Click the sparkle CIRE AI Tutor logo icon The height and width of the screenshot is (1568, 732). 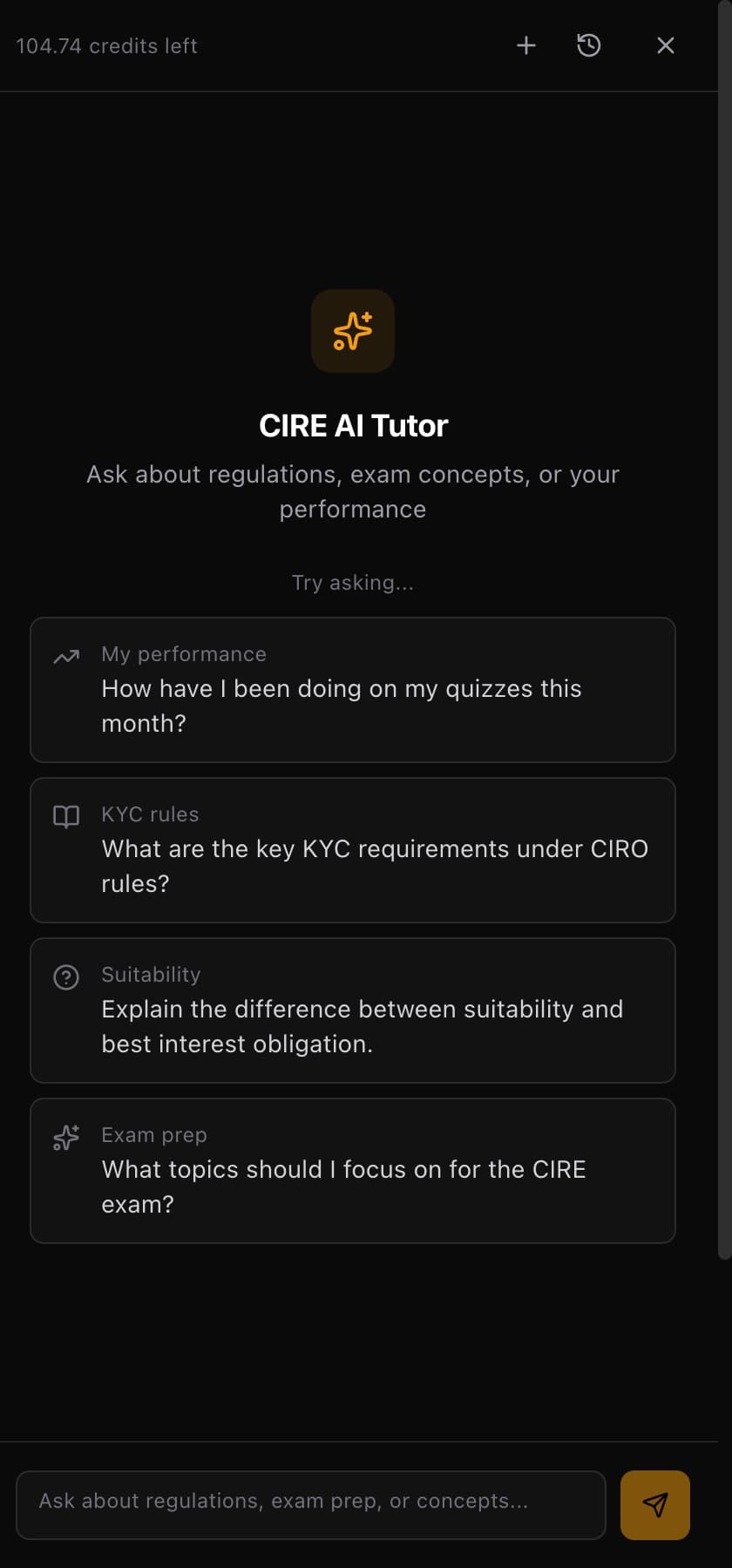(x=352, y=330)
